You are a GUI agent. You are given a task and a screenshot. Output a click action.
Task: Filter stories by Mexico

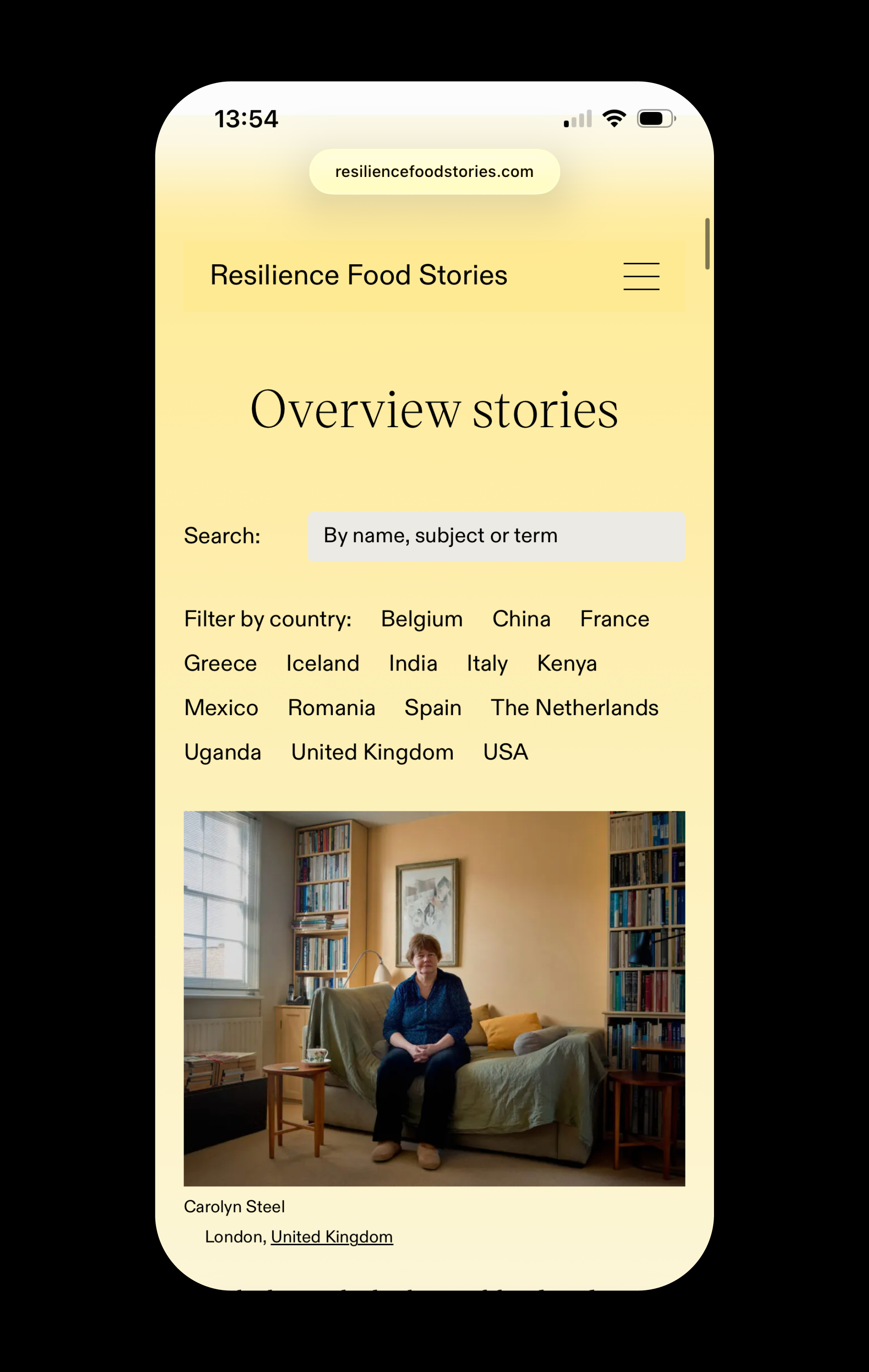coord(221,708)
